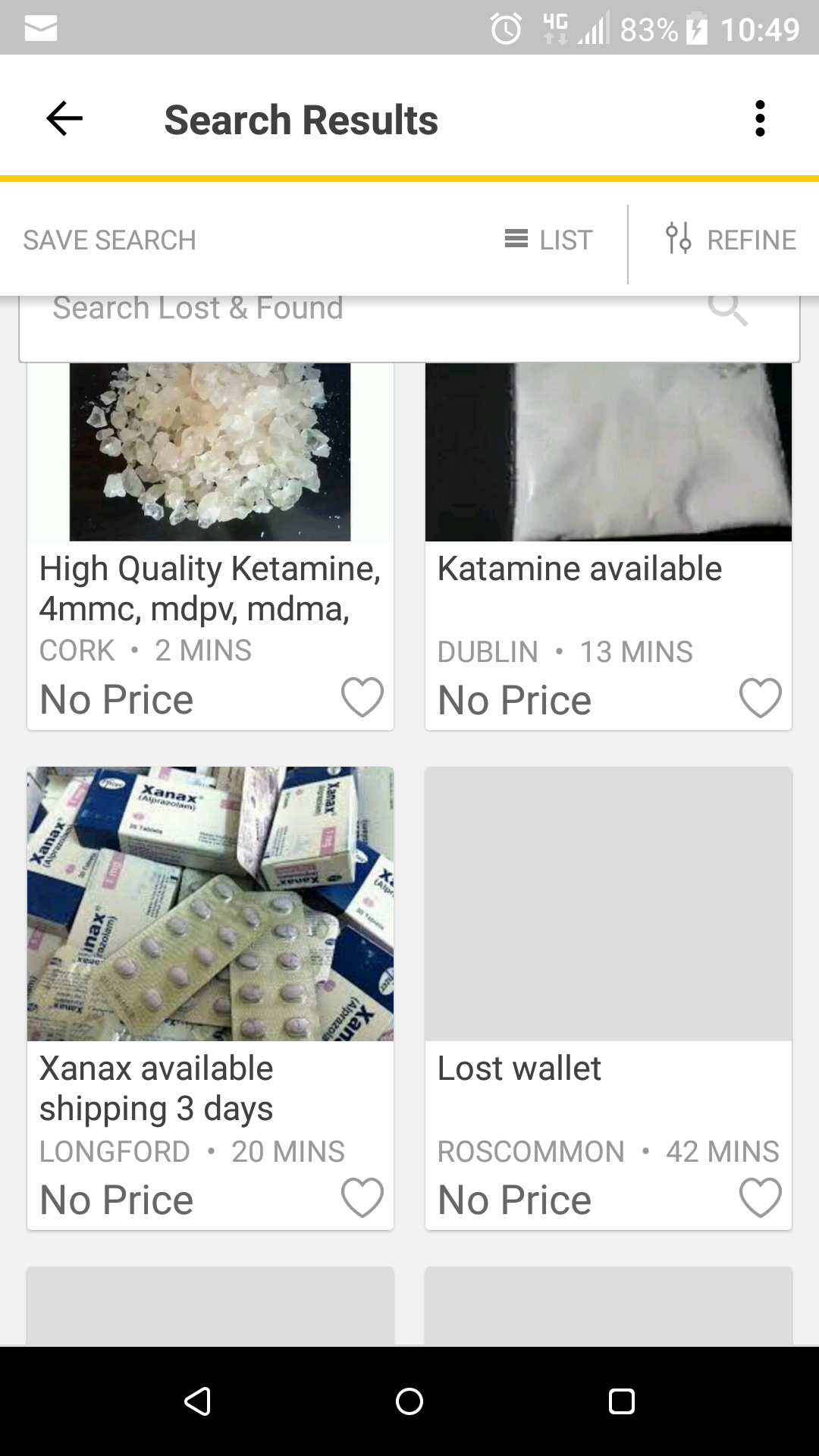Add the Longford listing to favourites
The width and height of the screenshot is (819, 1456).
point(362,1198)
